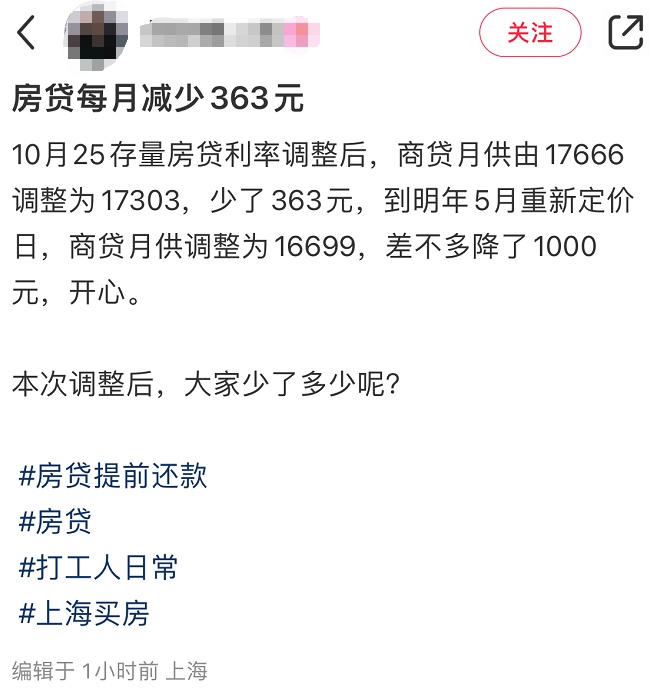The image size is (659, 692).
Task: Follow the author with the 关注 button
Action: pos(529,33)
